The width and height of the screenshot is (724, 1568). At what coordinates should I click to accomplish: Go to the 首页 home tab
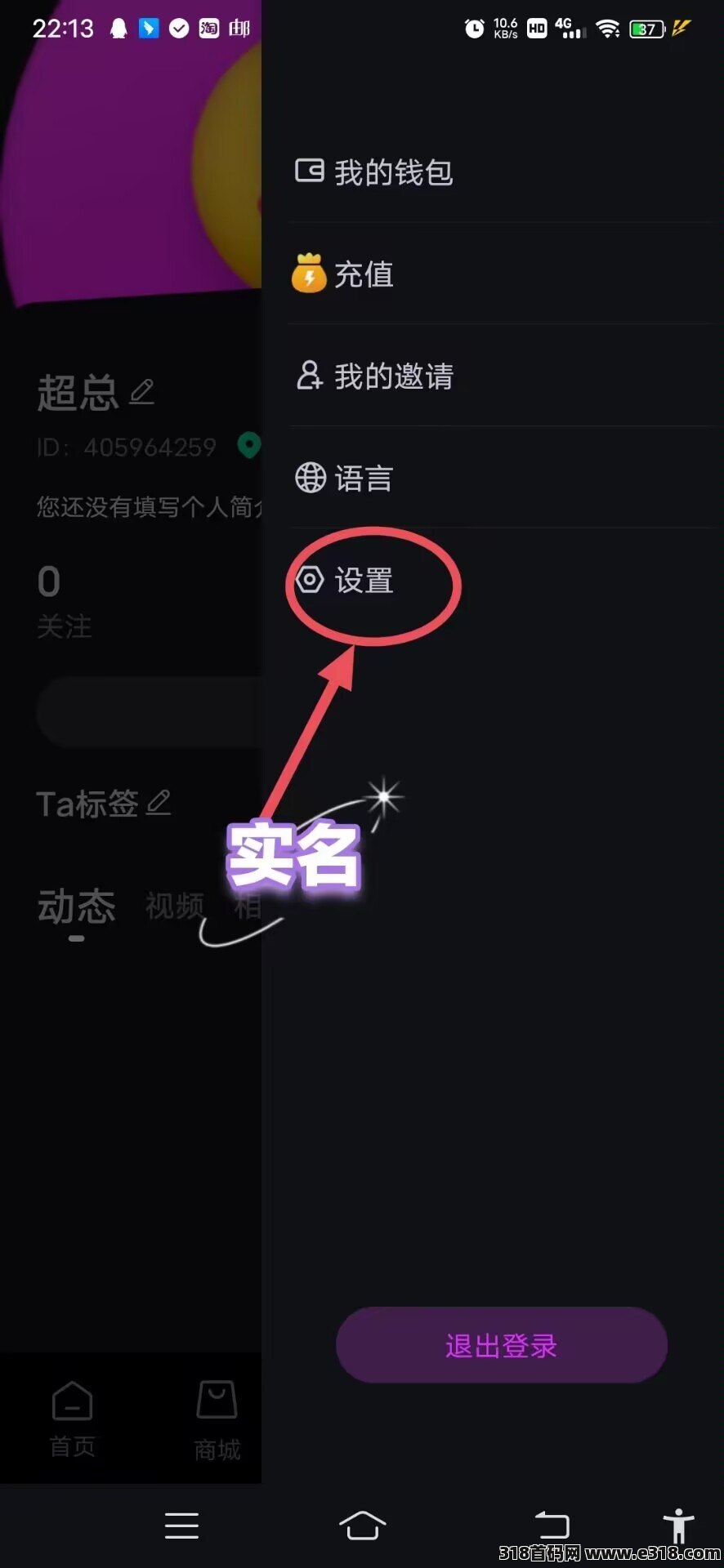tap(73, 1419)
